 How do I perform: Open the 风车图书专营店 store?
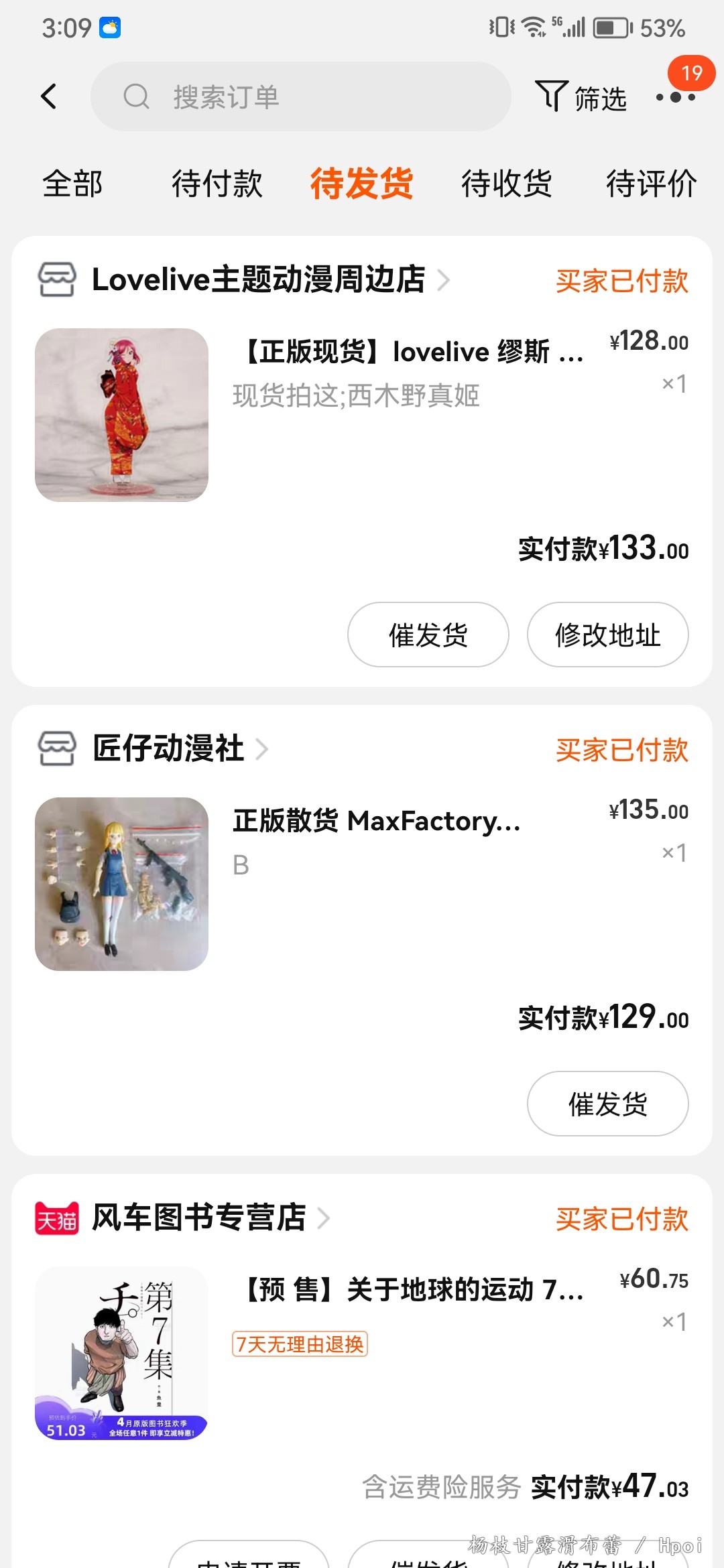(x=198, y=1218)
